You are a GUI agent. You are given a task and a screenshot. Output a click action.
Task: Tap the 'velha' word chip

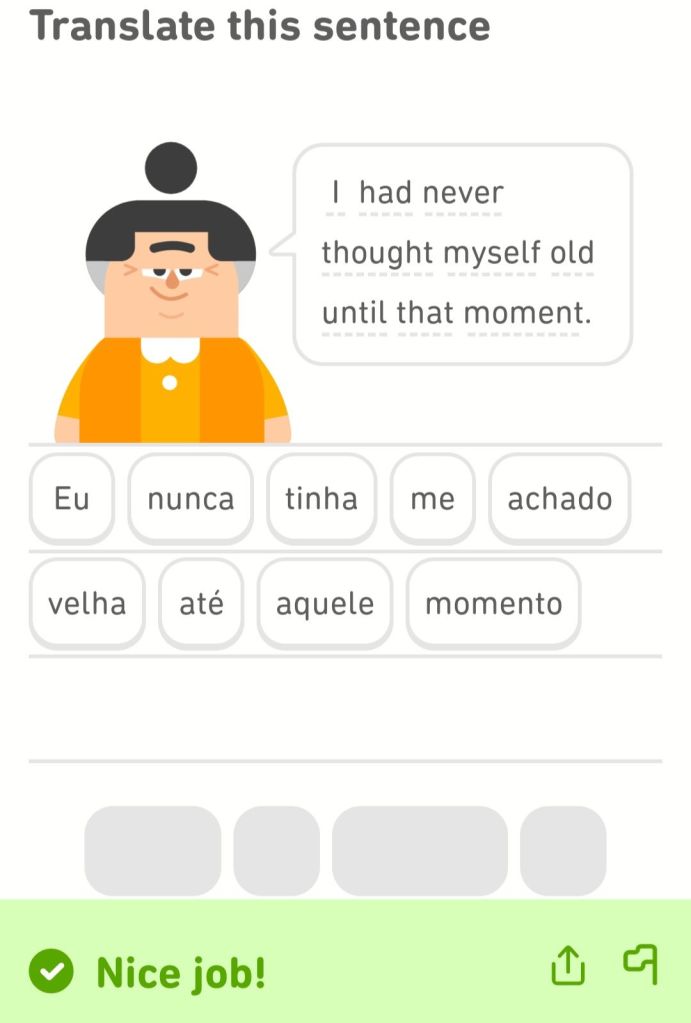(87, 604)
